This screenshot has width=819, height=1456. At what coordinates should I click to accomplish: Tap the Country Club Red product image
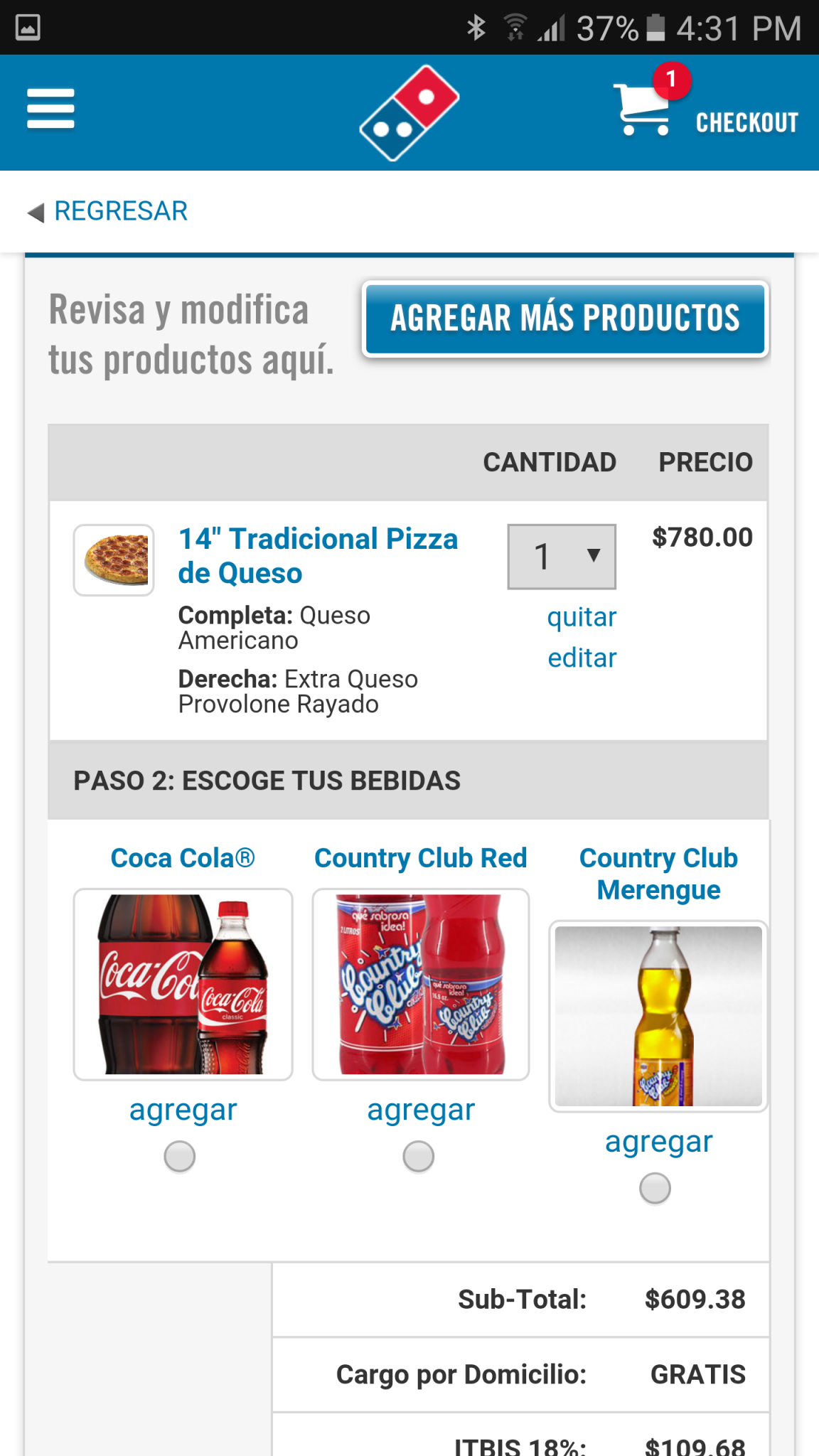coord(421,985)
